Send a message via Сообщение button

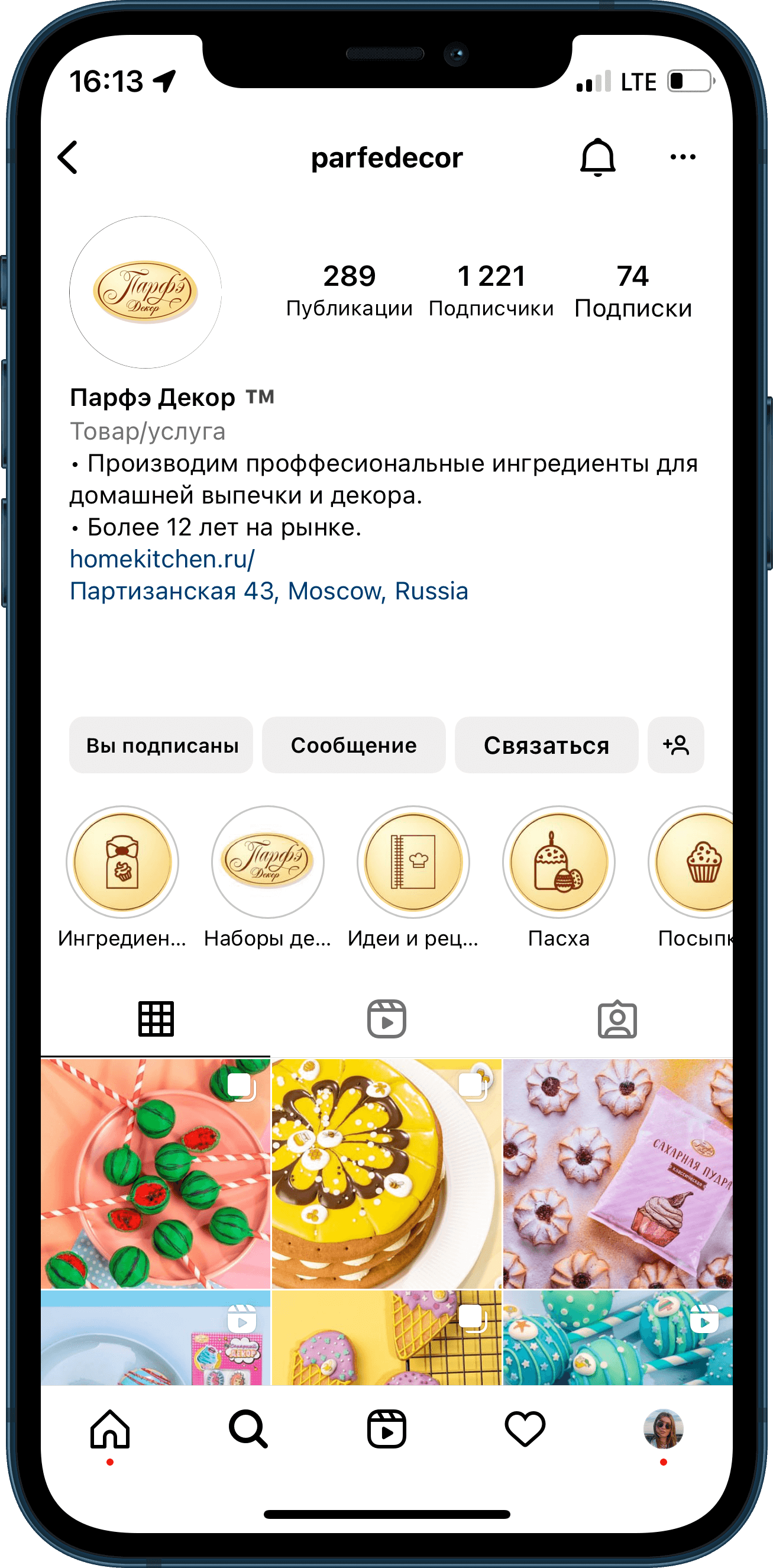point(353,745)
